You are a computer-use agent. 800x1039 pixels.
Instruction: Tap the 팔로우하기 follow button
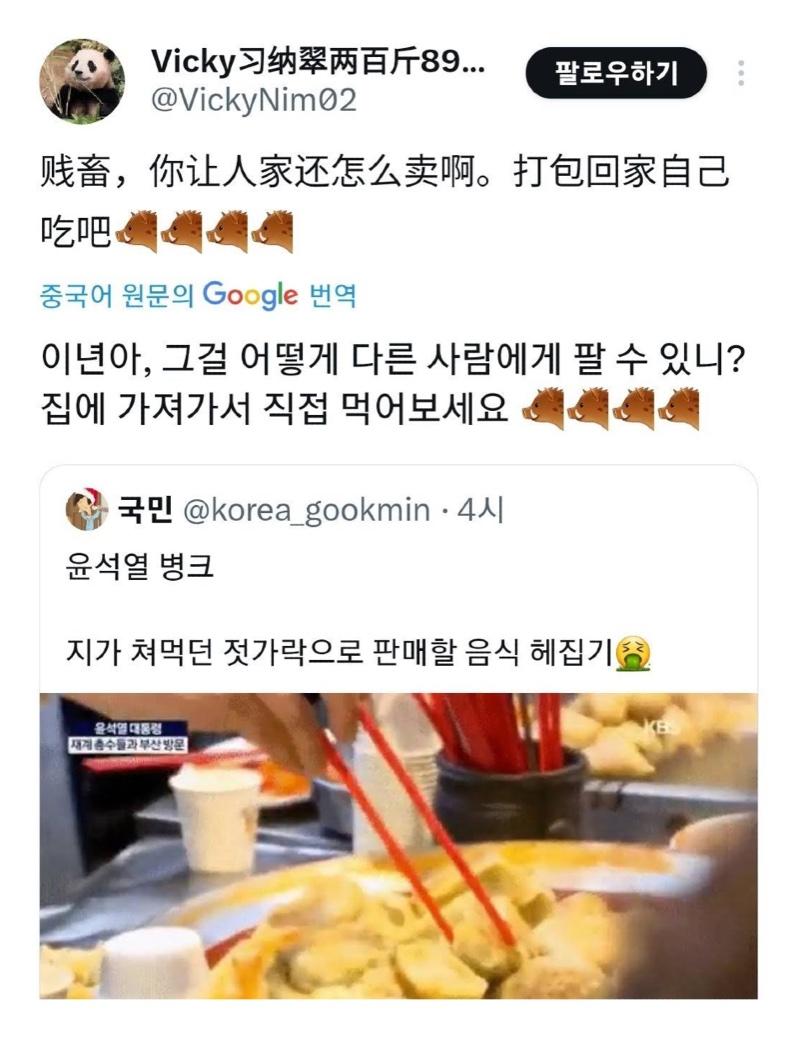(616, 73)
